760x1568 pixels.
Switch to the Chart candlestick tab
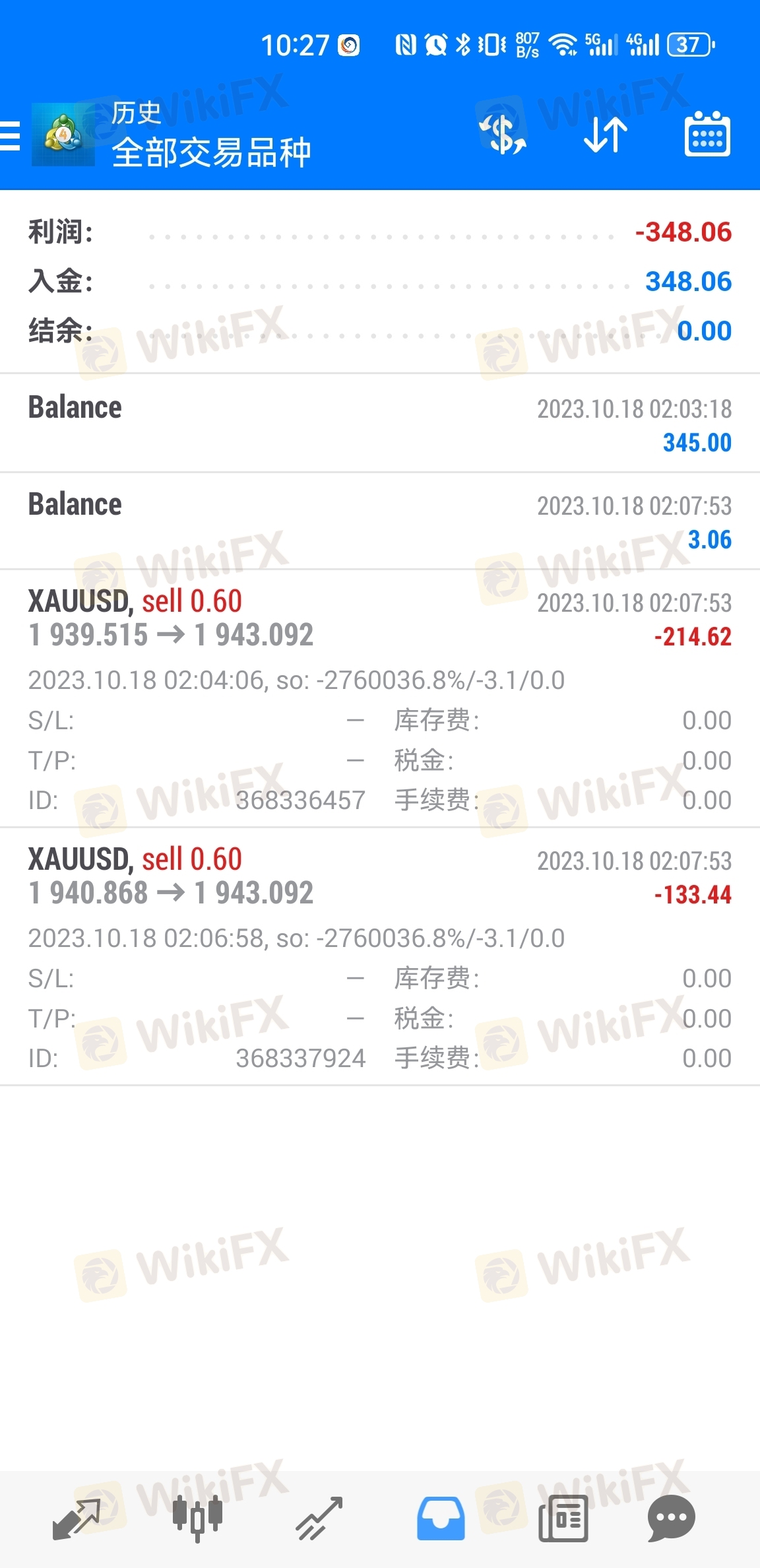[197, 1518]
